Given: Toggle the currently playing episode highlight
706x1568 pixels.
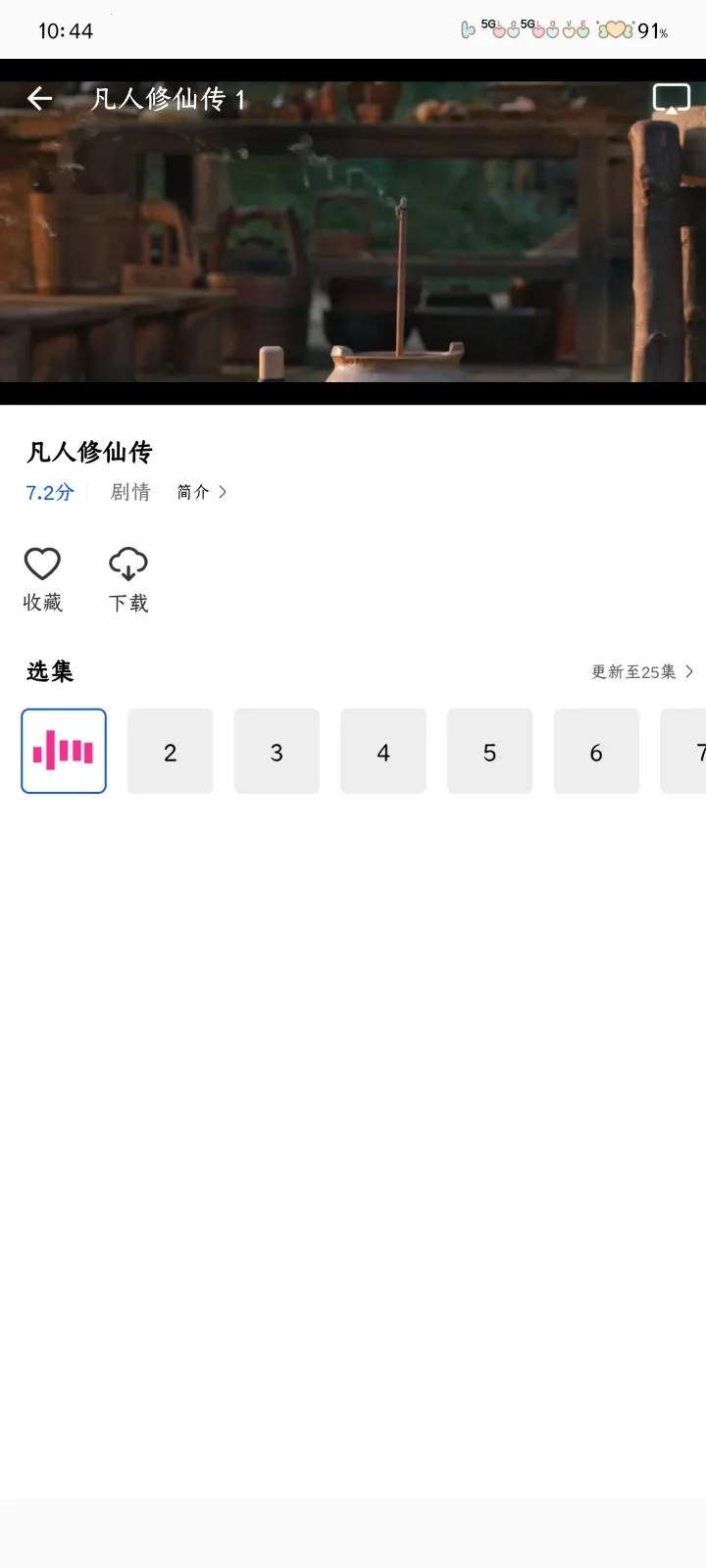Looking at the screenshot, I should [63, 751].
